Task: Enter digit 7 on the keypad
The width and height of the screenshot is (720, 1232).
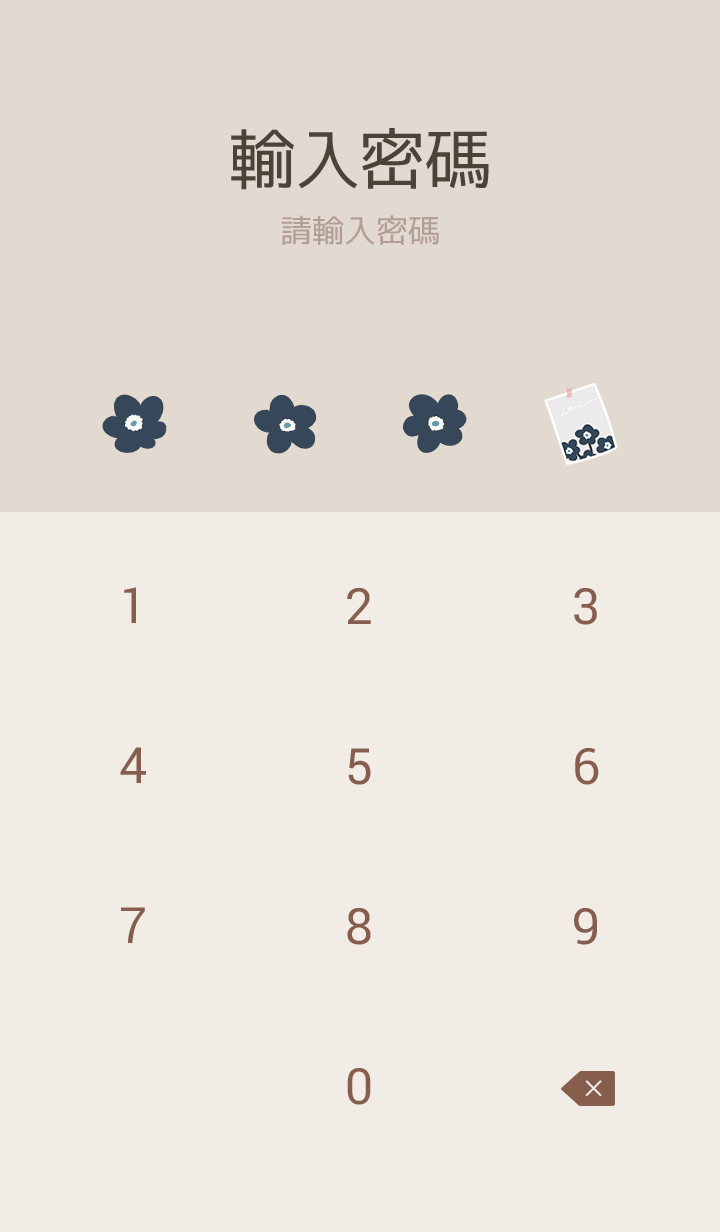Action: tap(132, 927)
